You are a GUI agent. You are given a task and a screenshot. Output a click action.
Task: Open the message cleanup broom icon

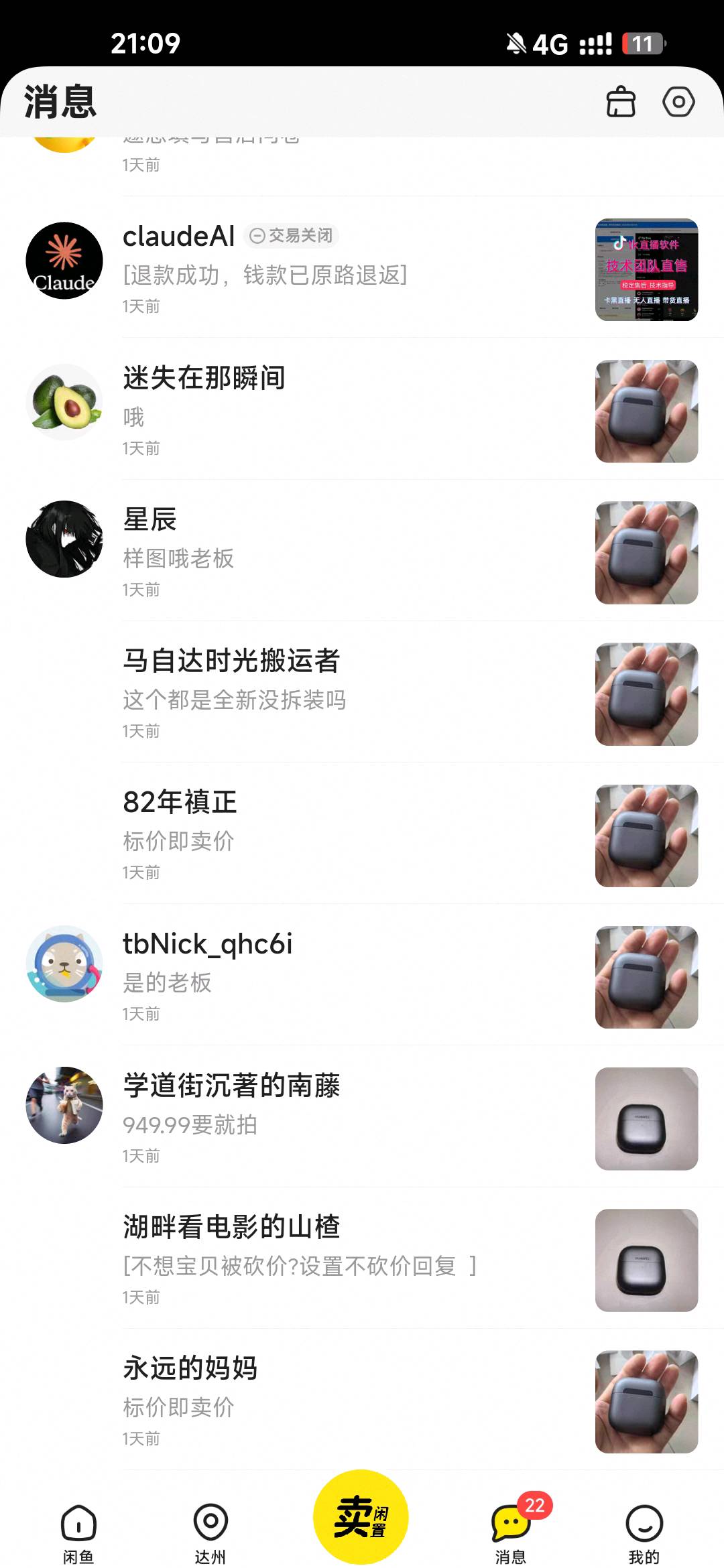click(619, 102)
